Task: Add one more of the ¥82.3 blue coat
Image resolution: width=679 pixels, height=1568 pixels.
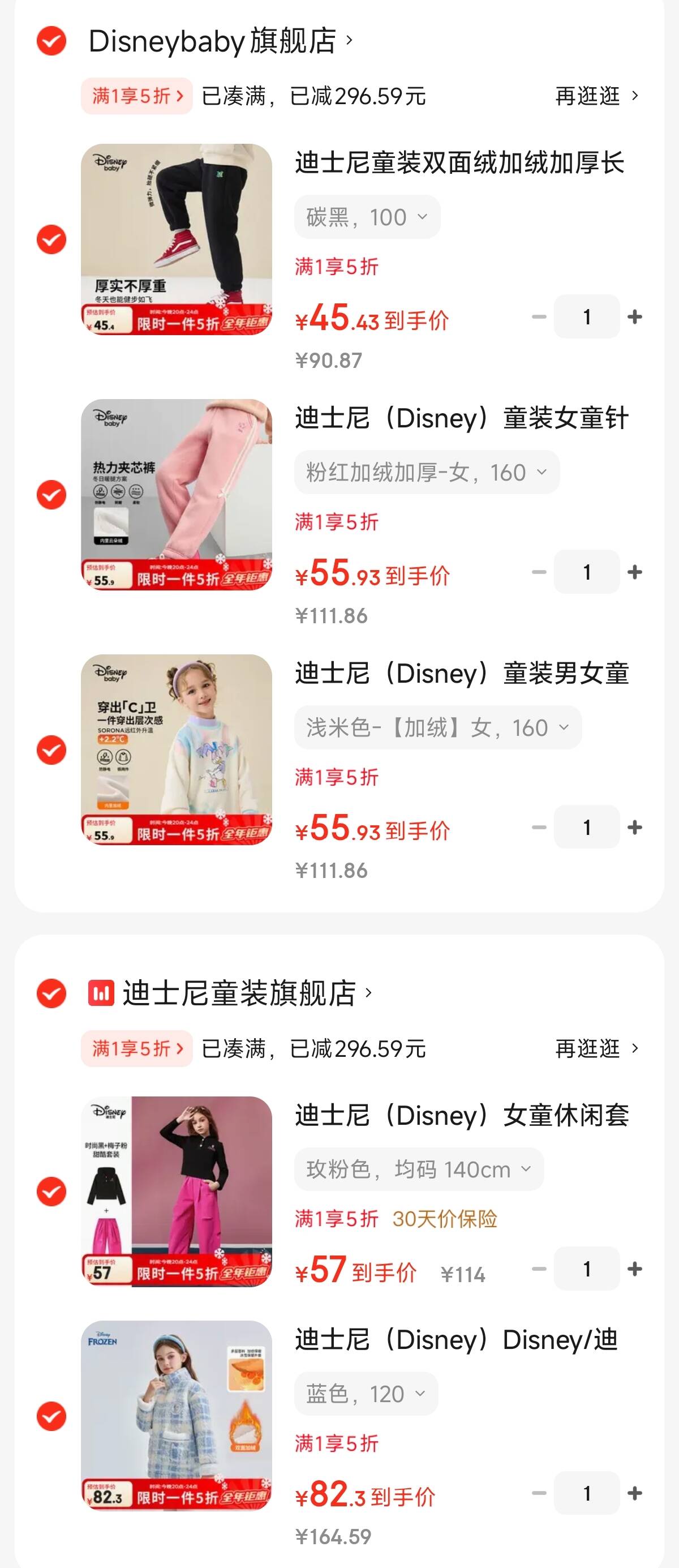Action: [635, 1493]
